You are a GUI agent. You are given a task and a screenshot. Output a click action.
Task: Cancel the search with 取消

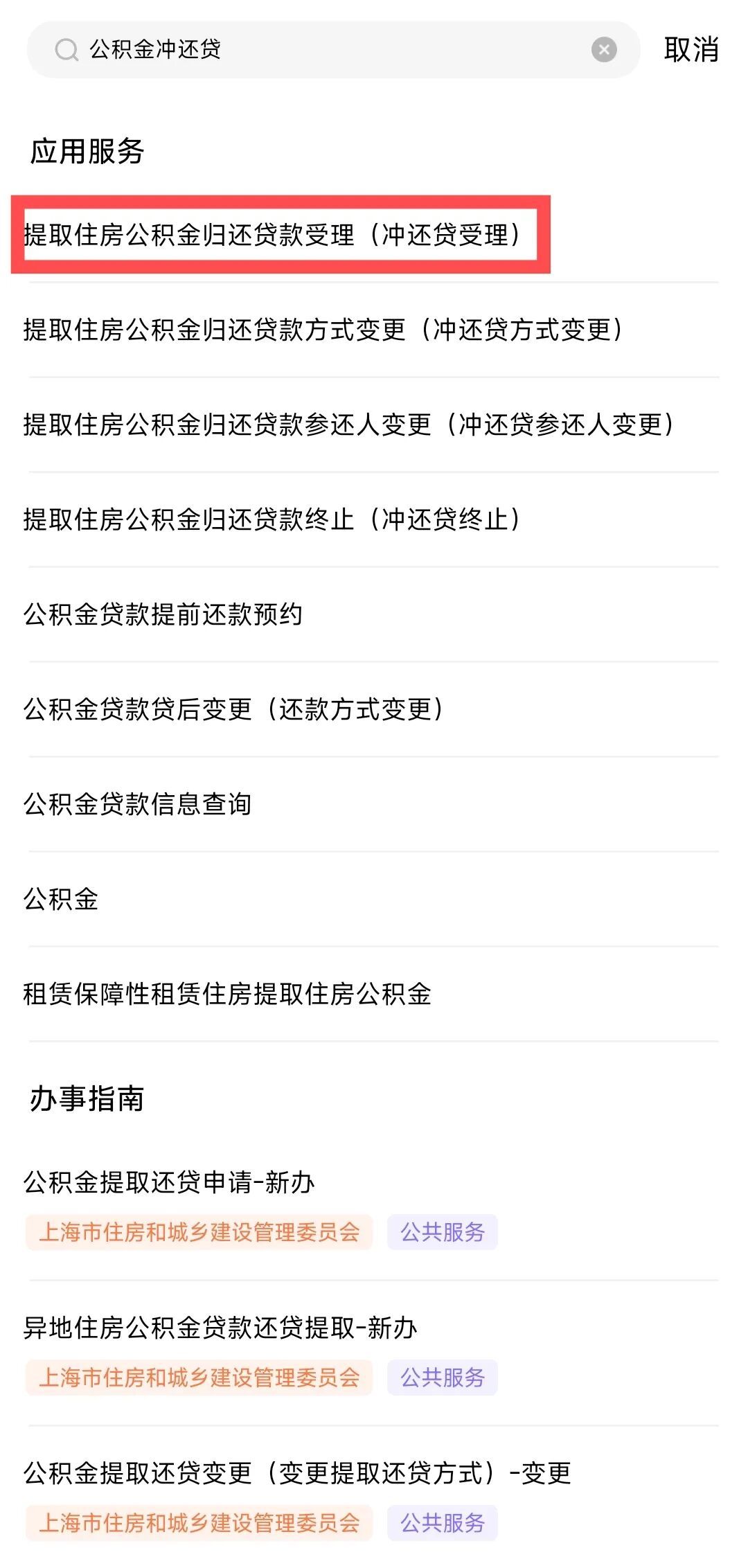(691, 50)
